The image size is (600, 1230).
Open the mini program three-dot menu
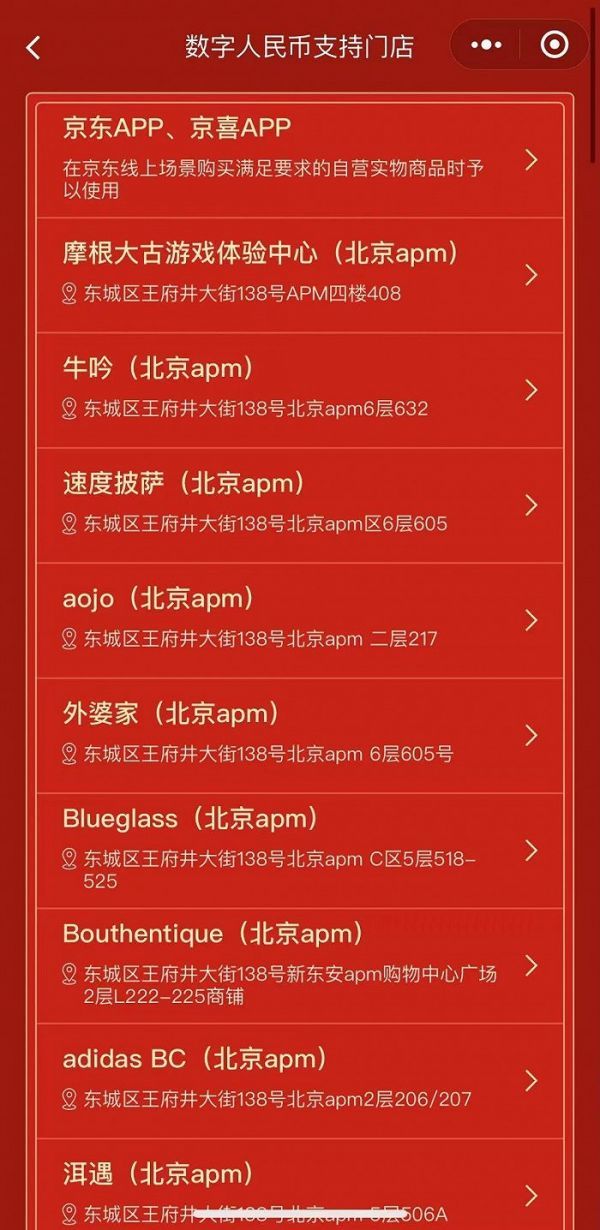point(486,45)
